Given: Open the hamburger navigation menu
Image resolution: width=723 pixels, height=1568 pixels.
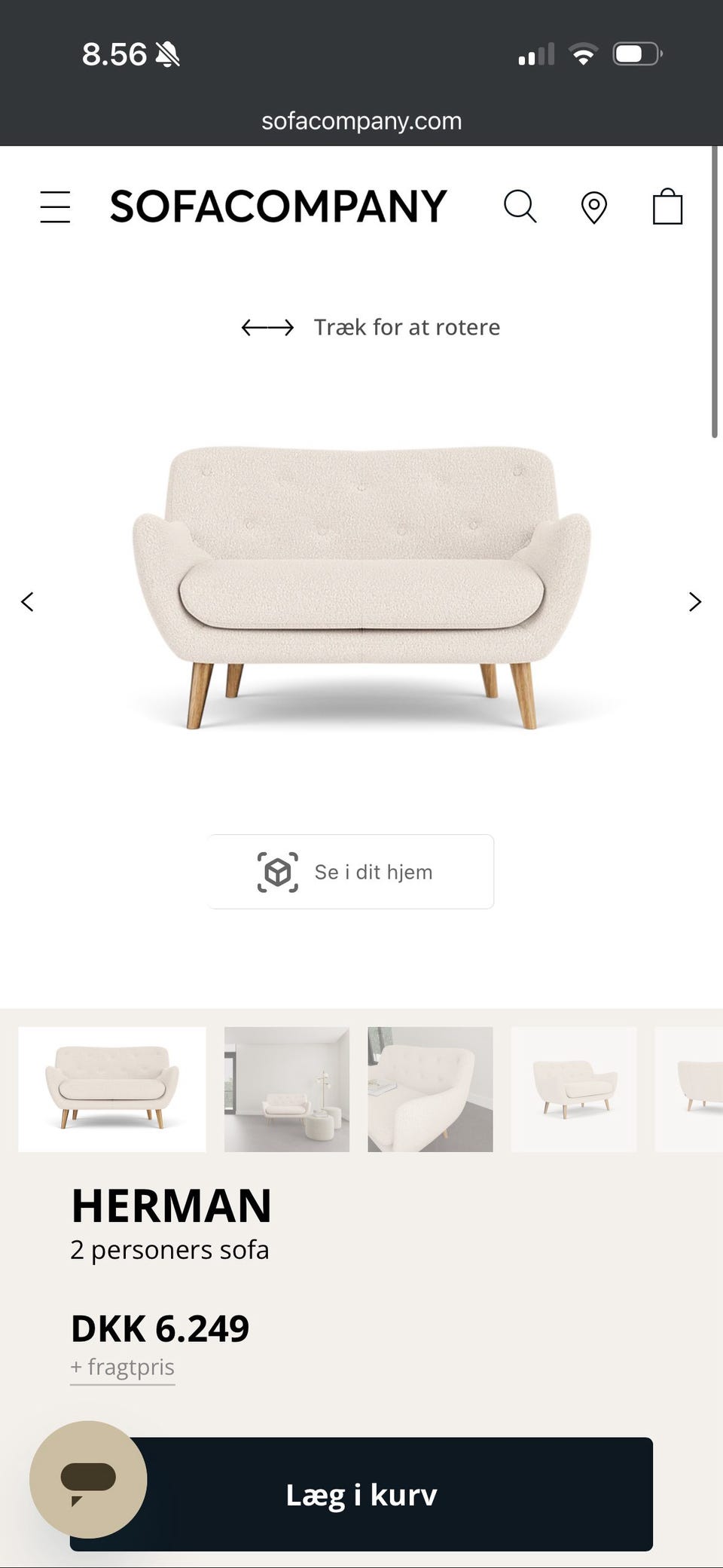Looking at the screenshot, I should tap(55, 206).
